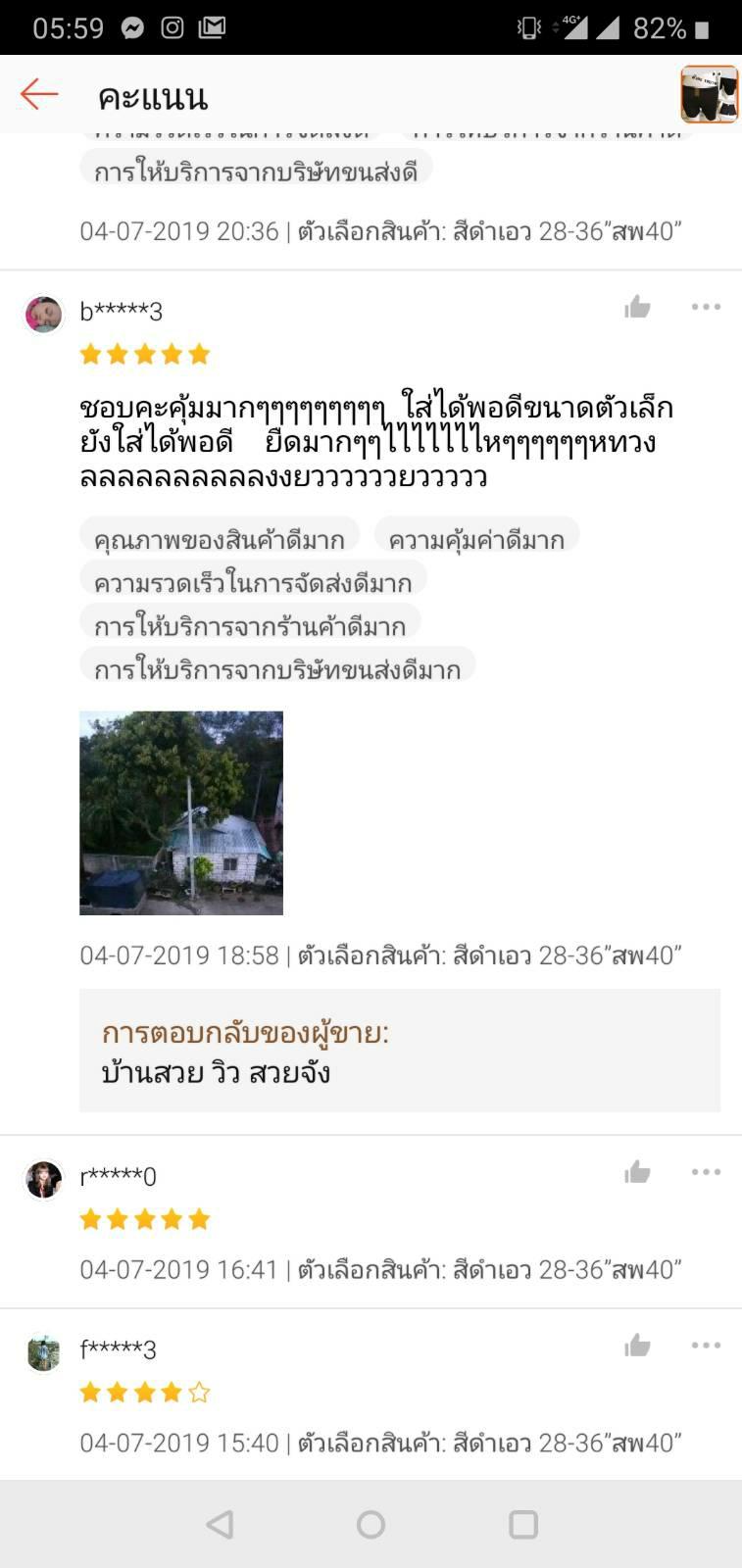Open more options for r*****0's review
This screenshot has width=742, height=1568.
[706, 1172]
